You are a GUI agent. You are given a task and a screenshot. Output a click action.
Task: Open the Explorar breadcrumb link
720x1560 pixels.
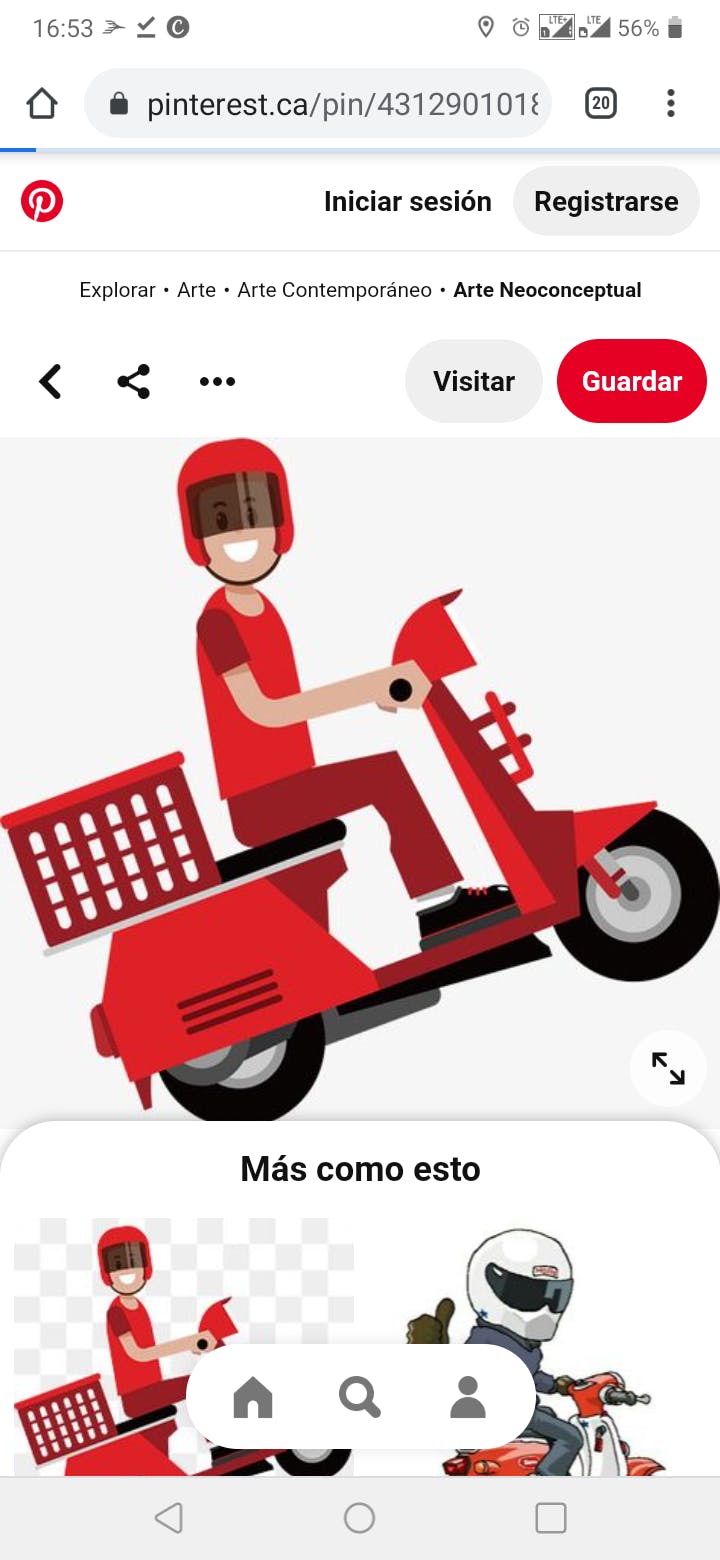117,290
